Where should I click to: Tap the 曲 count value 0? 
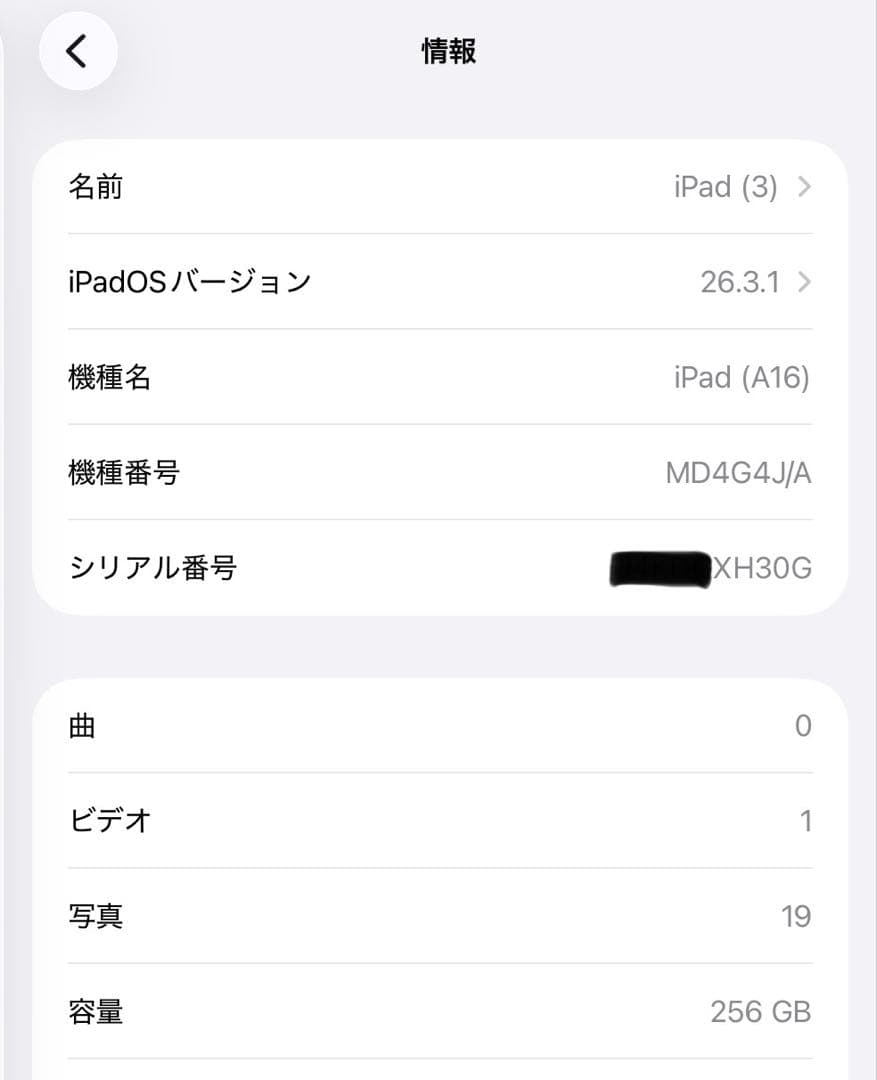801,726
